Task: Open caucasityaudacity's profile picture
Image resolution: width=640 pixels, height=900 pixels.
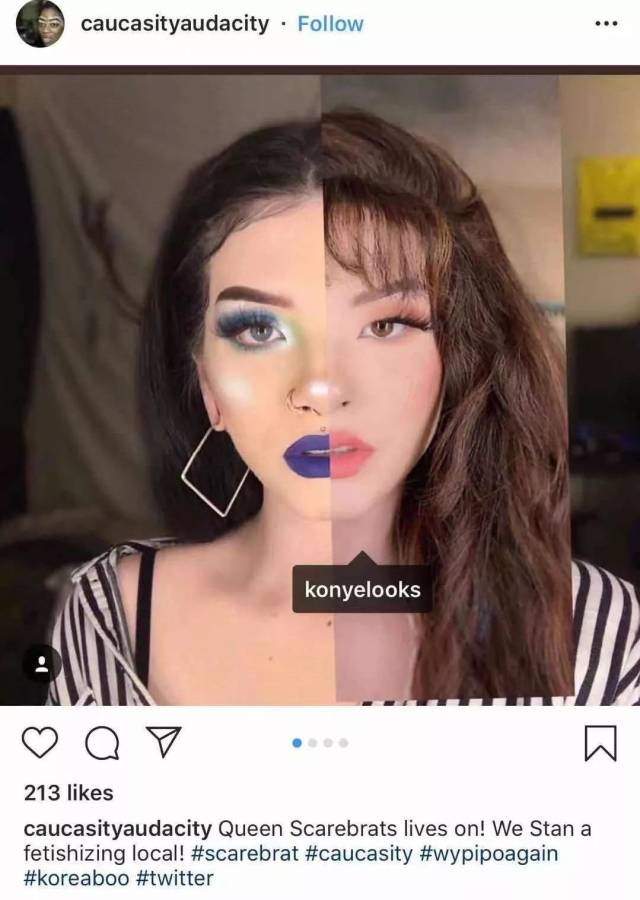Action: (x=40, y=24)
